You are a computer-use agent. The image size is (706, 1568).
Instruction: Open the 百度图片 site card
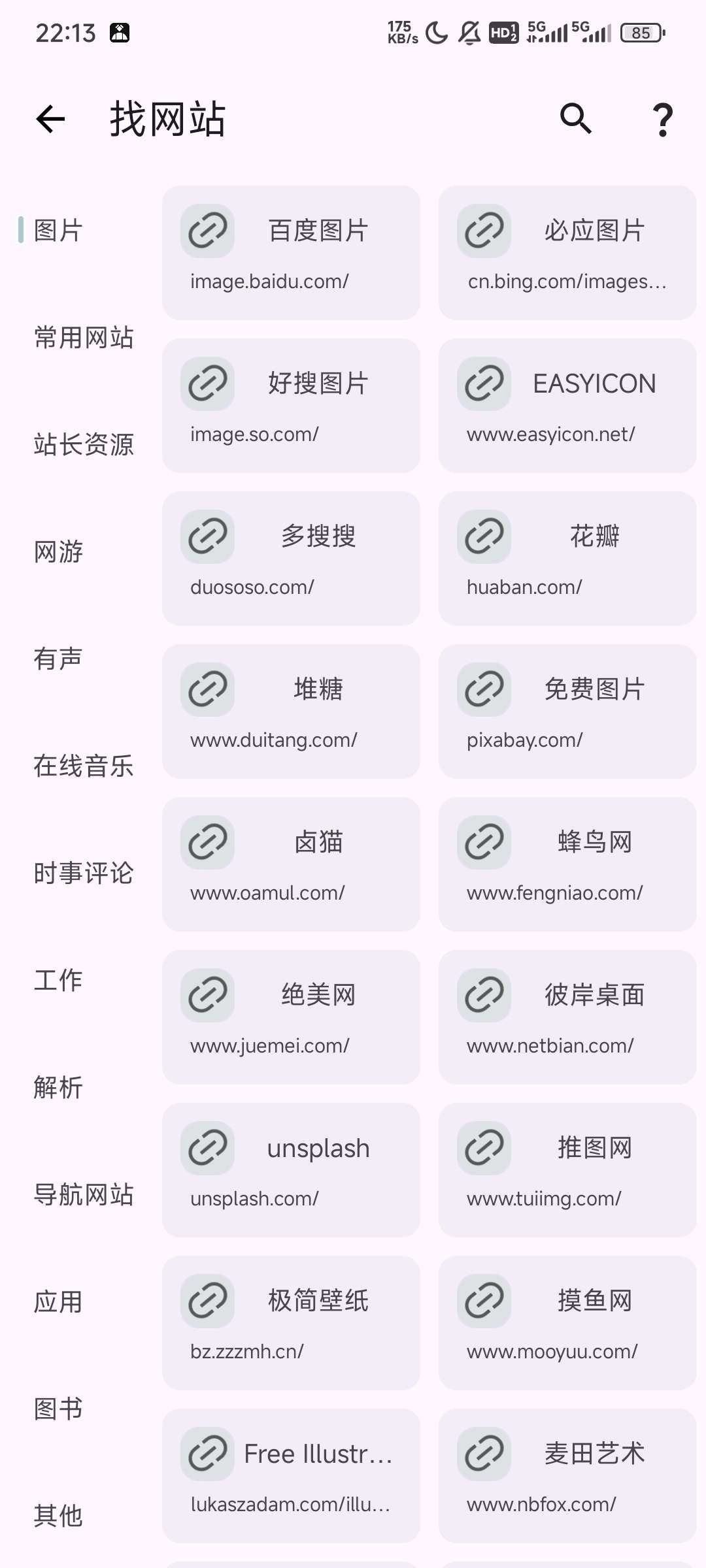coord(291,253)
